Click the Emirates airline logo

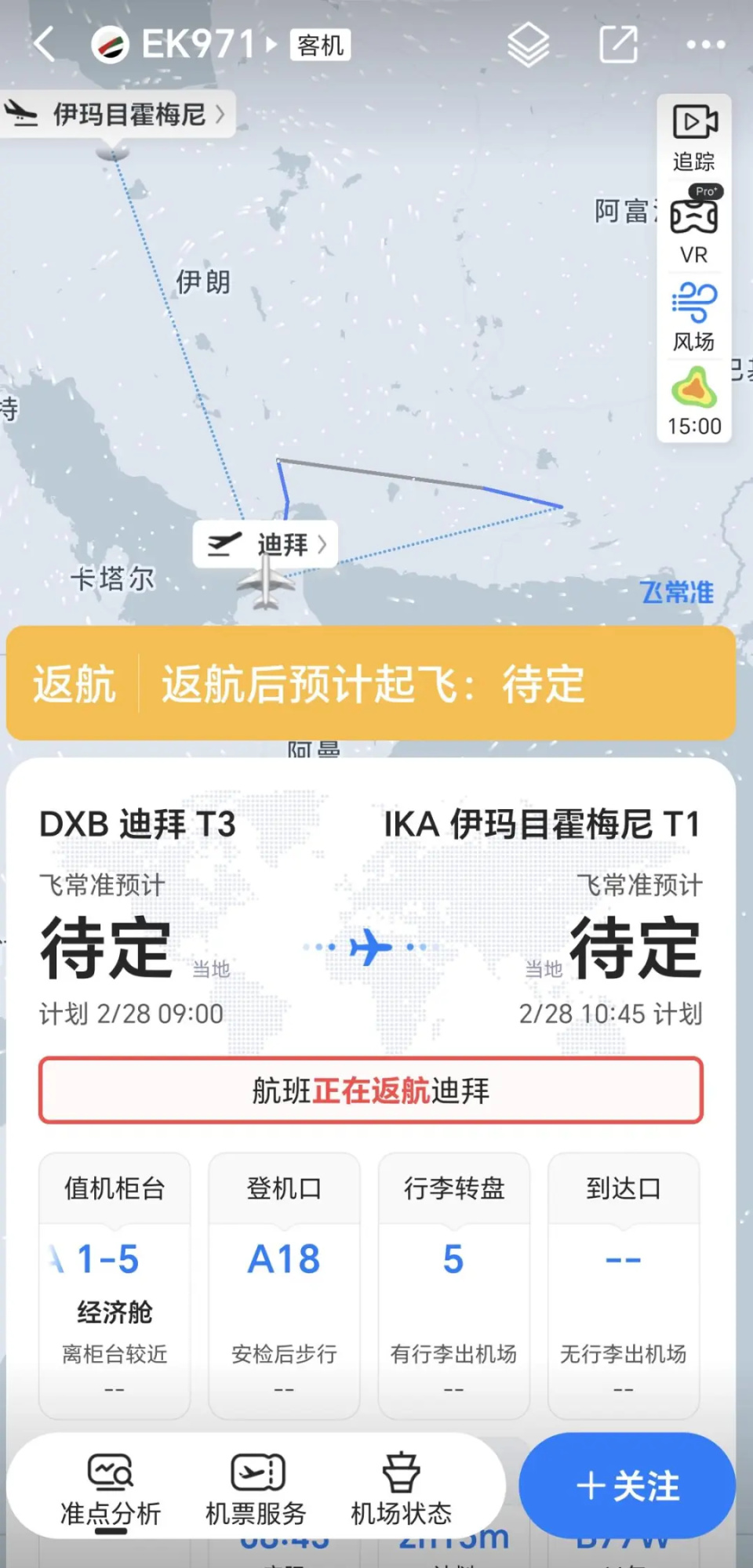click(111, 45)
